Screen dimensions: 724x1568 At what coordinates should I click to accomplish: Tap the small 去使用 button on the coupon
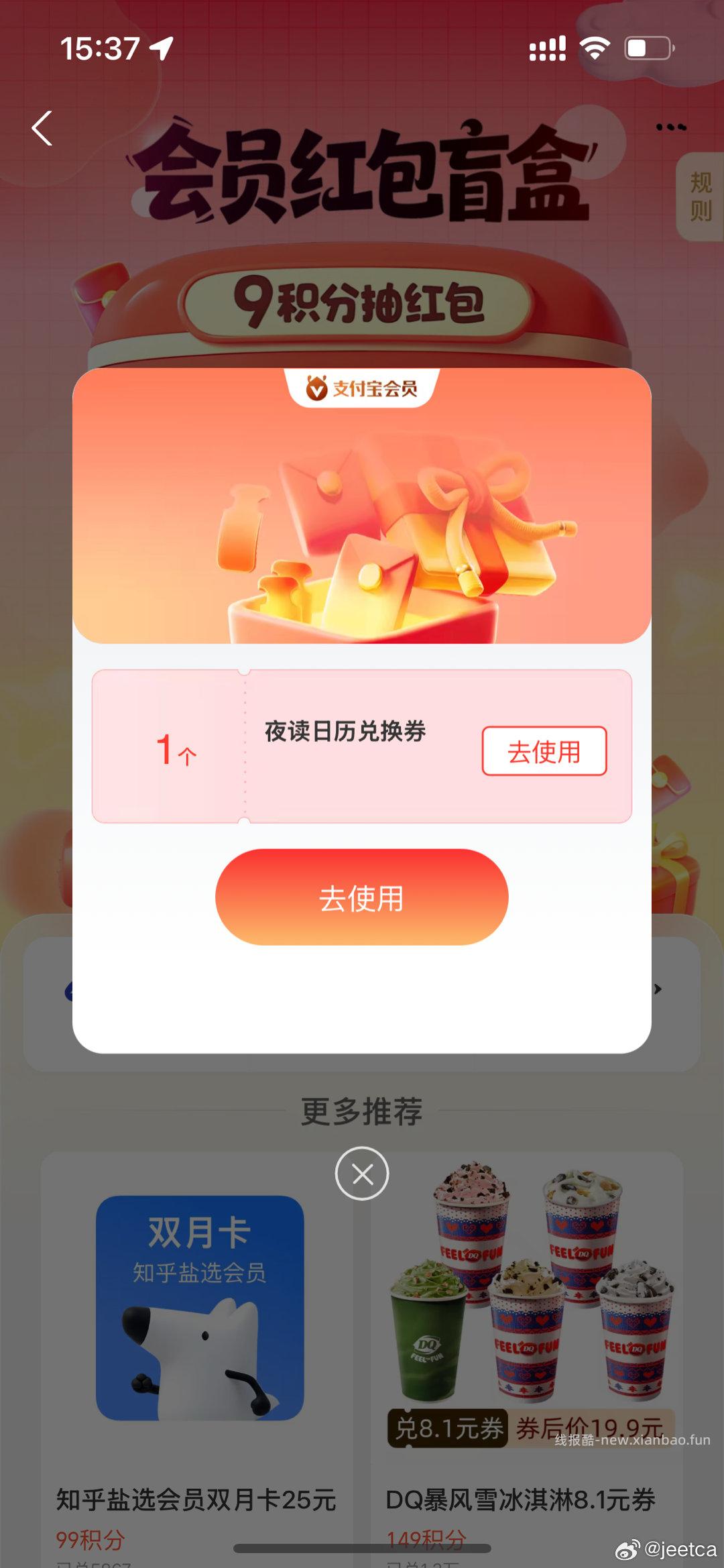pos(544,751)
